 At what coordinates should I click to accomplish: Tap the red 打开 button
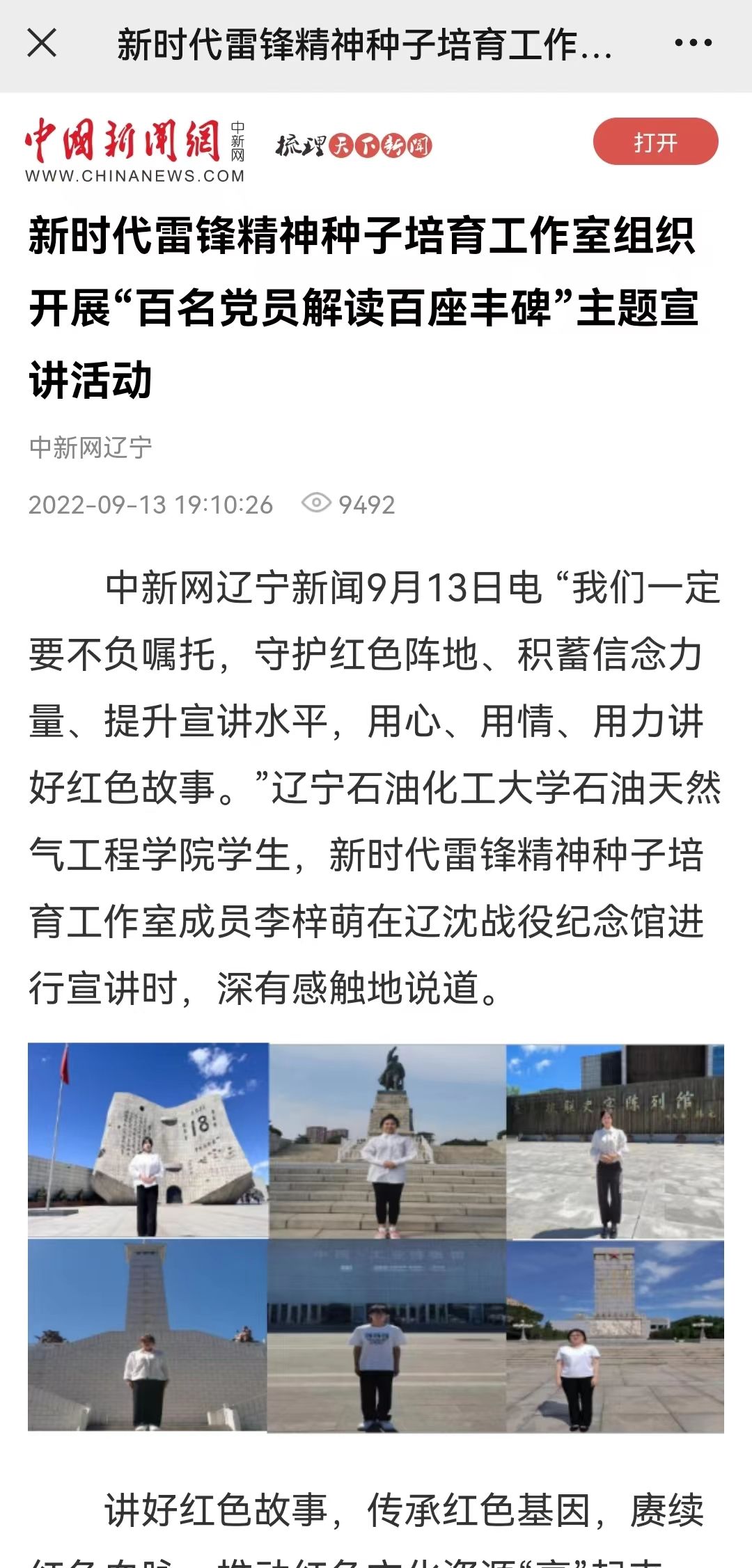[655, 141]
